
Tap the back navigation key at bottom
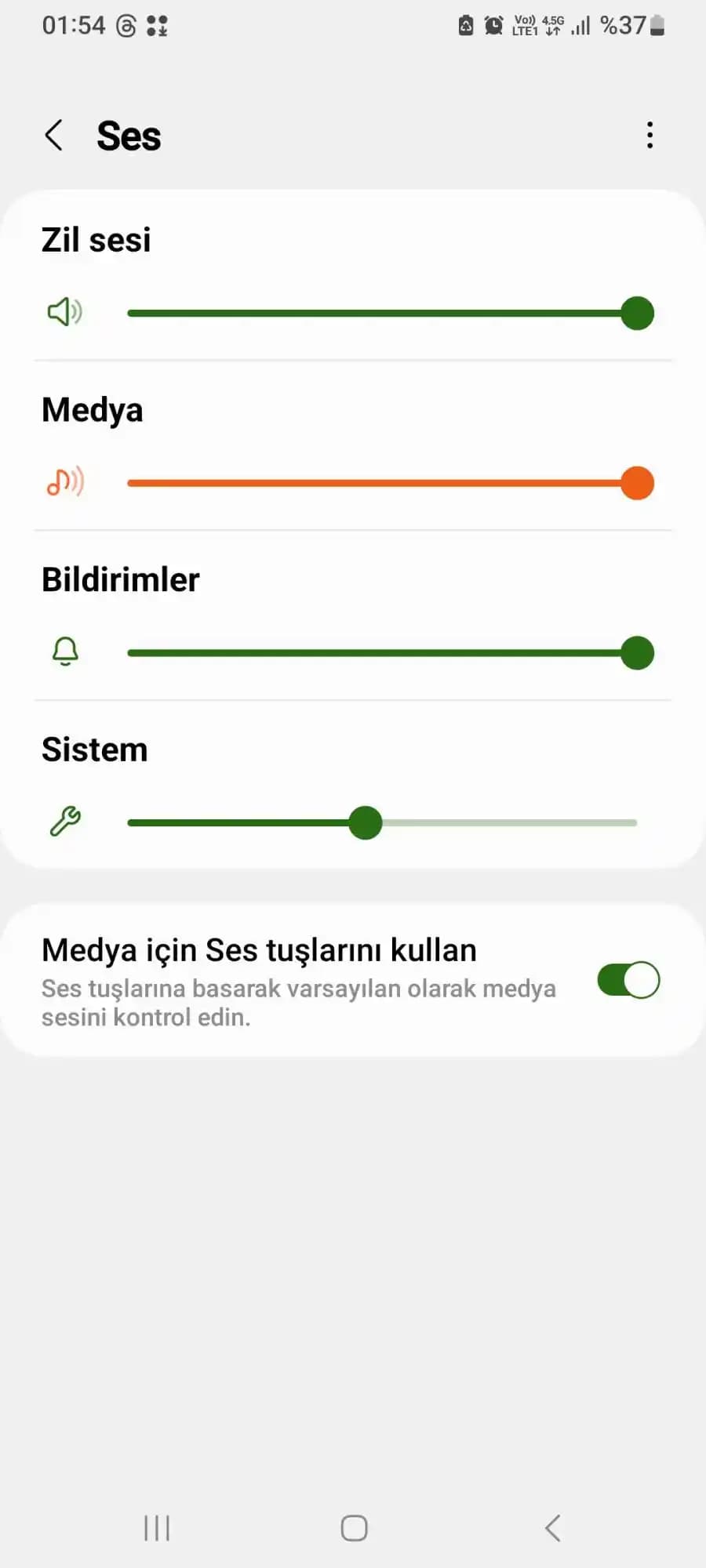(551, 1527)
